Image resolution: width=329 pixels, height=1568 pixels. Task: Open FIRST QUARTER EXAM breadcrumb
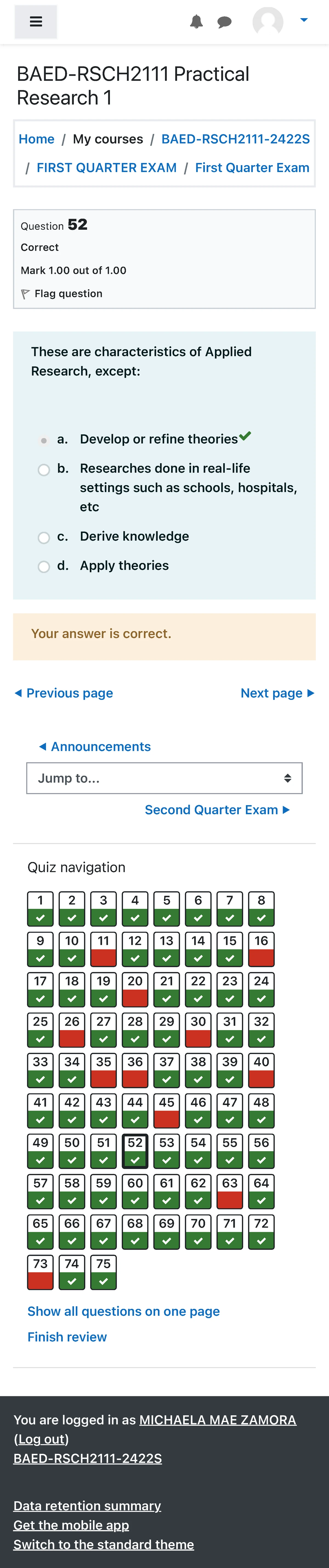point(106,167)
